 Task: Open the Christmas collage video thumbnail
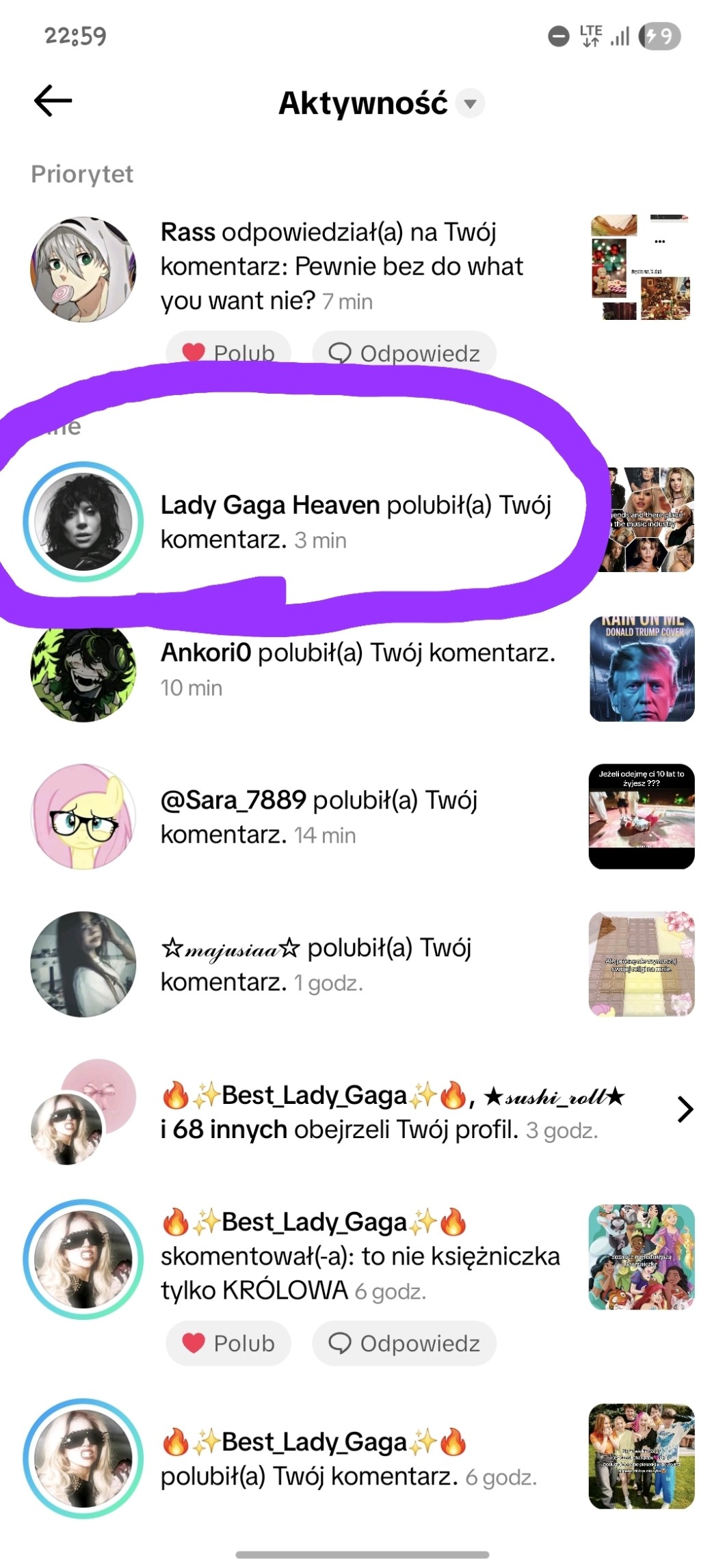coord(640,268)
